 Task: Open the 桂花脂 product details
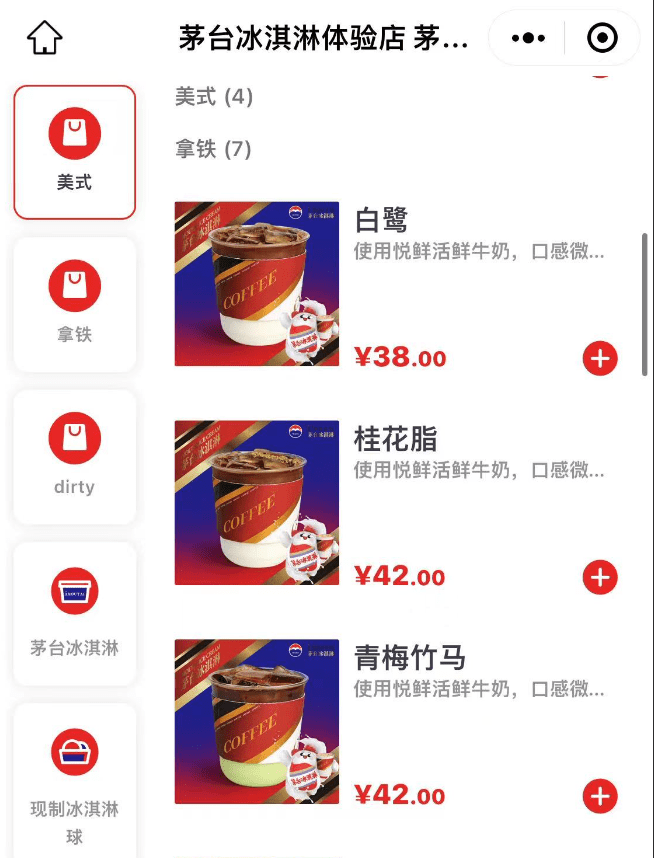(x=395, y=439)
